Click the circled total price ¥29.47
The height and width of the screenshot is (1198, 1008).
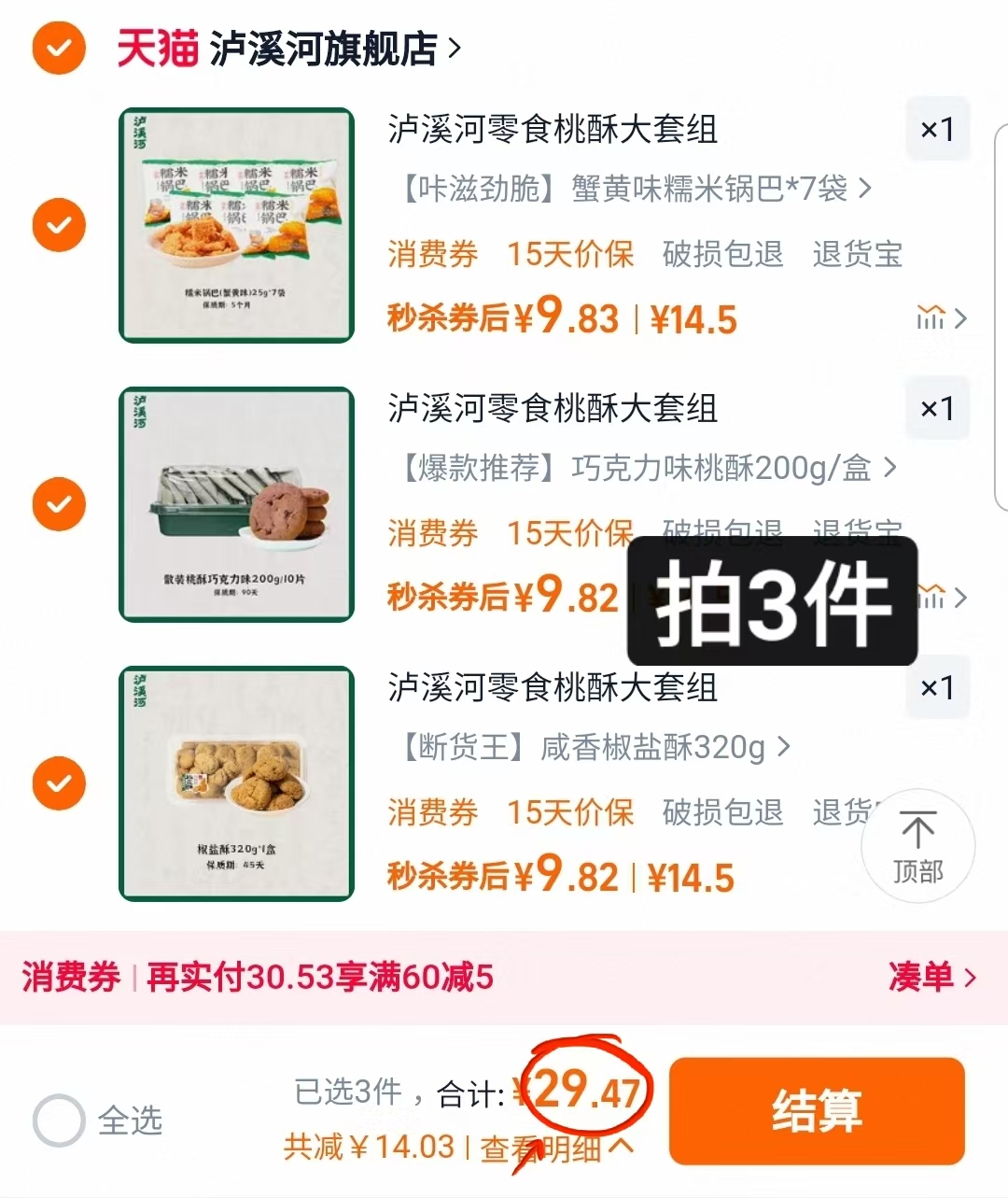(x=582, y=1089)
